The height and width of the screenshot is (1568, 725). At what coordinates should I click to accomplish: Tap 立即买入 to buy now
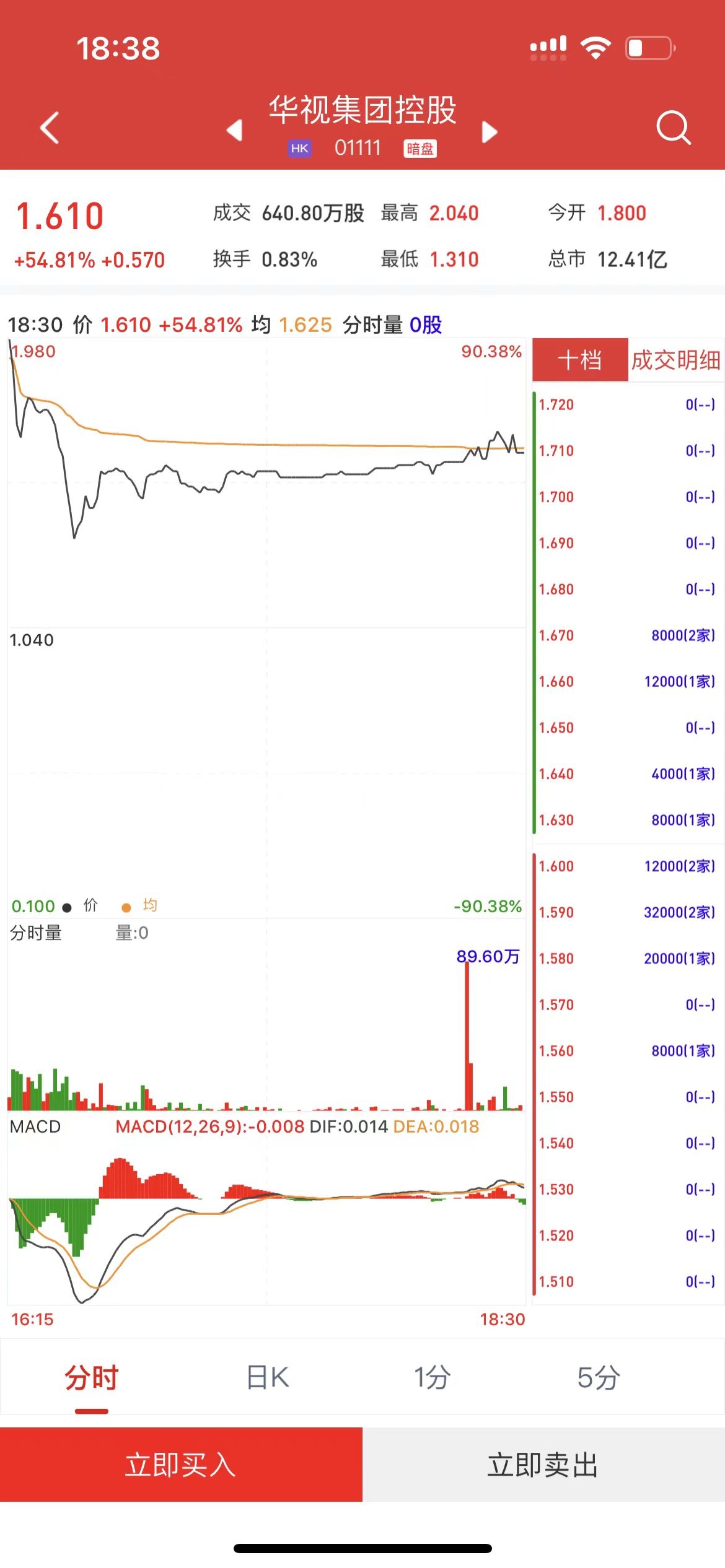181,1465
